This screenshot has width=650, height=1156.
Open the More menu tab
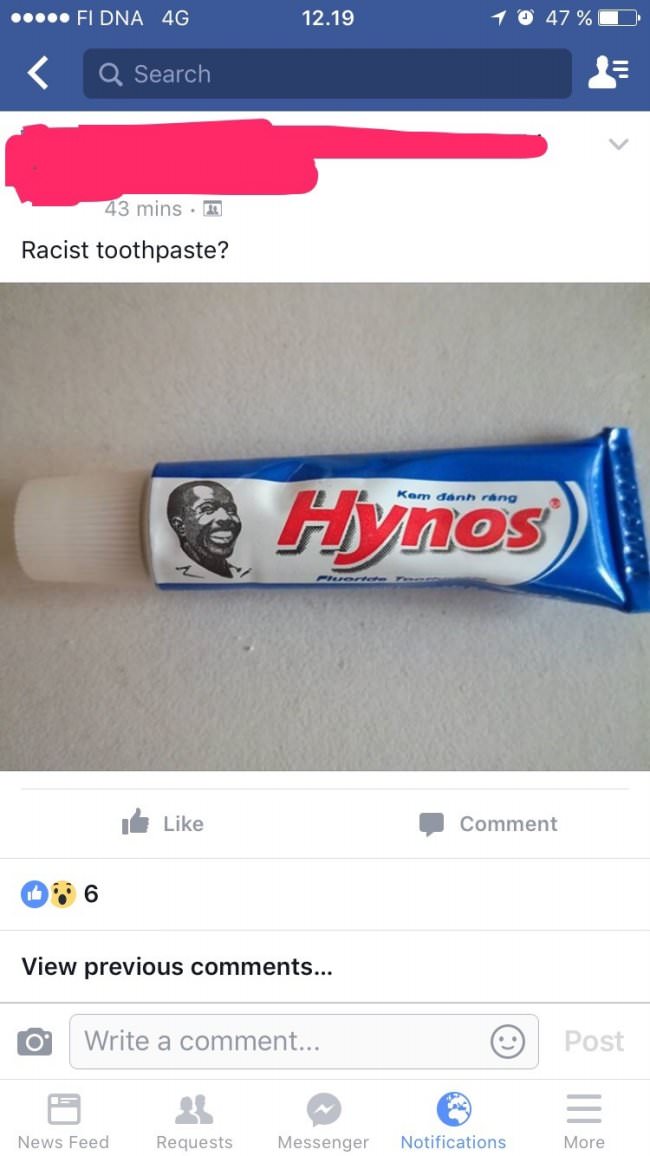pyautogui.click(x=584, y=1121)
